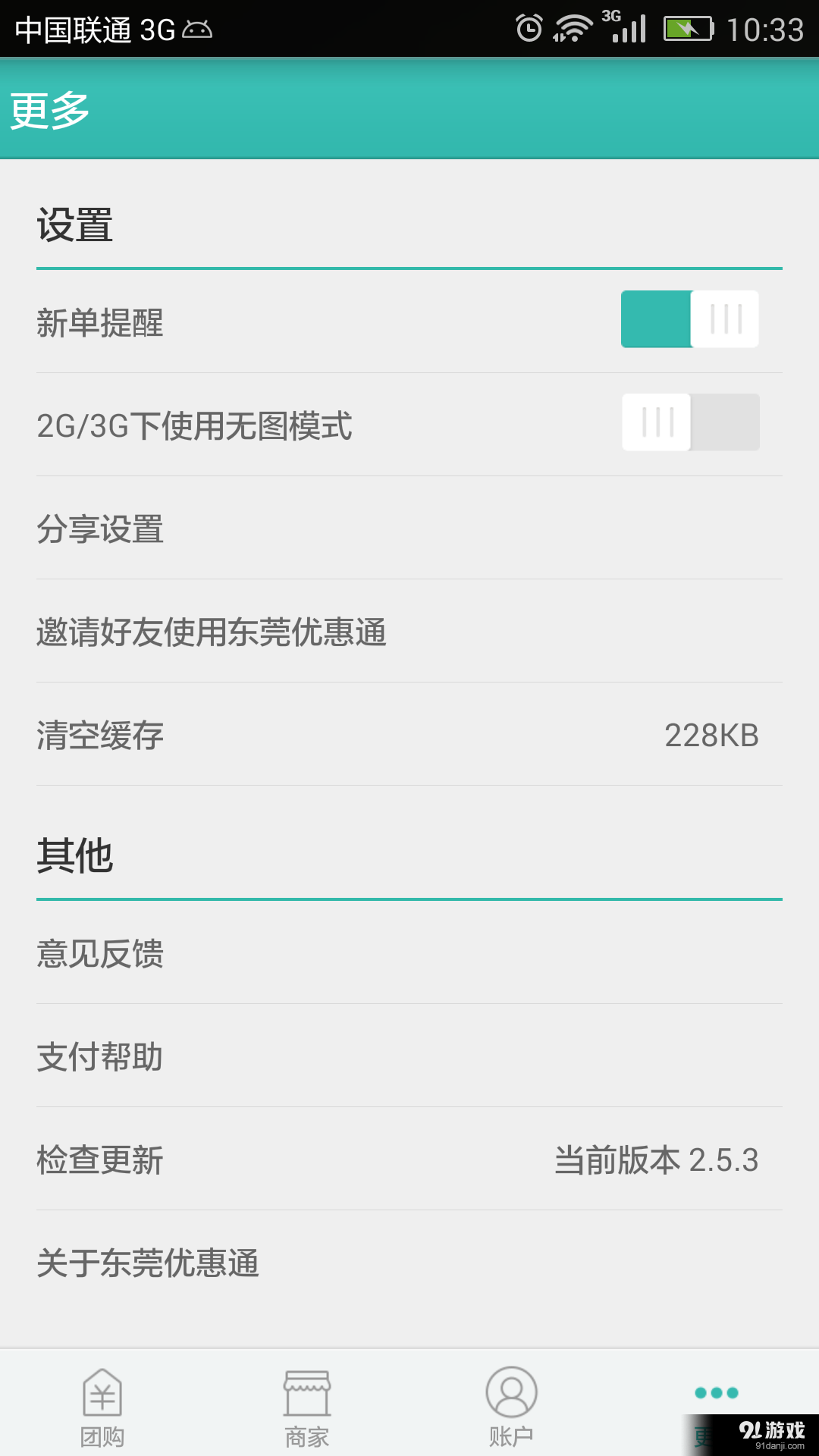Expand 支付帮助 payment help section

click(x=409, y=1057)
